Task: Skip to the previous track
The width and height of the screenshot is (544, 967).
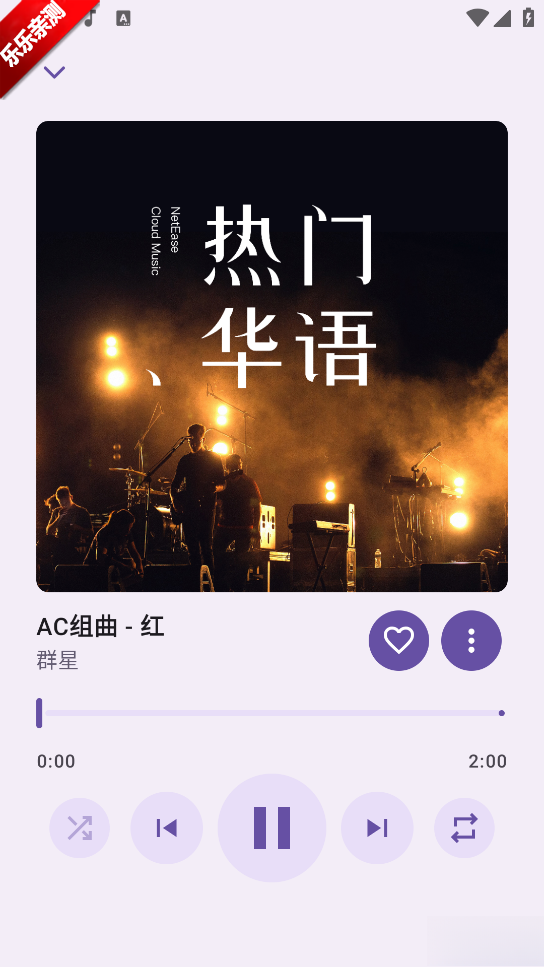Action: tap(167, 828)
